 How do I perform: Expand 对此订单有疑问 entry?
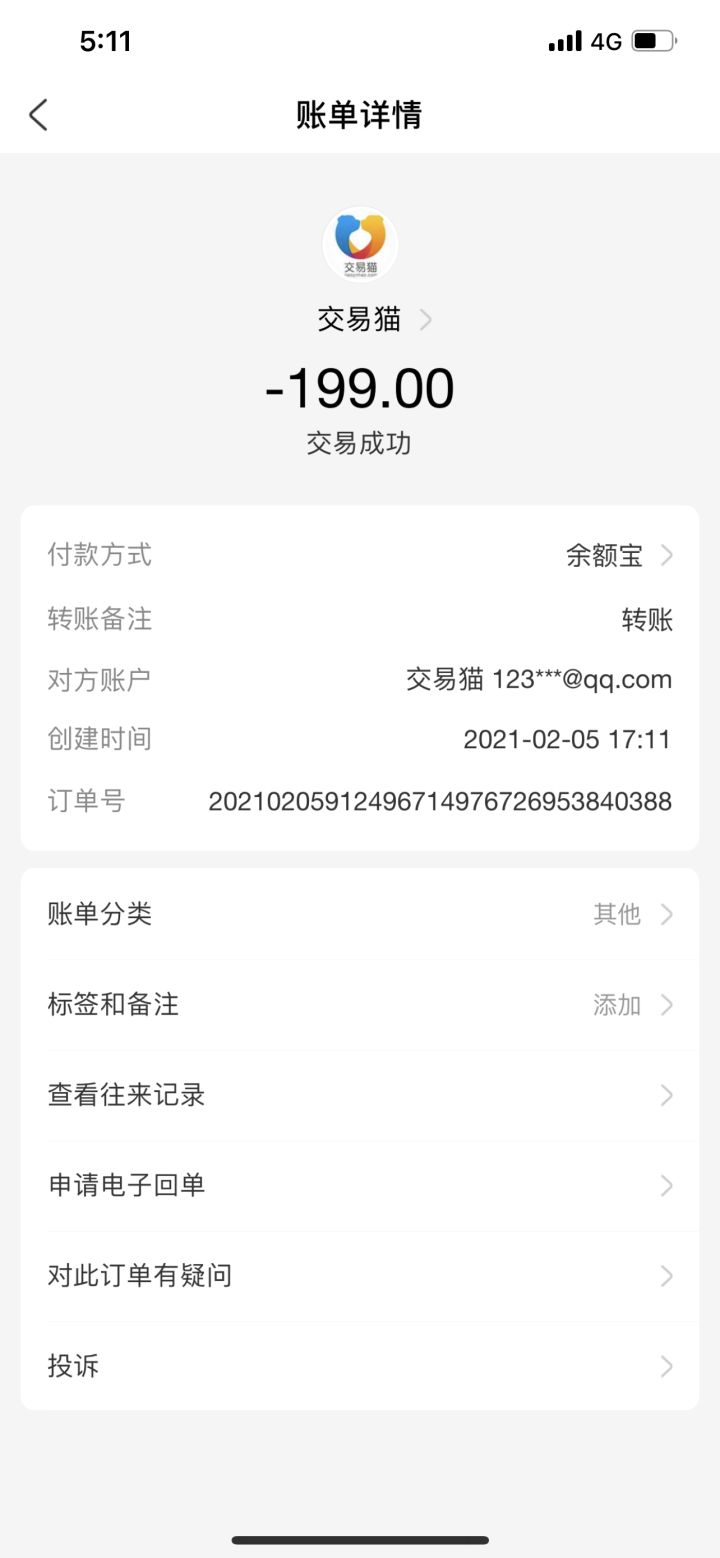666,1275
